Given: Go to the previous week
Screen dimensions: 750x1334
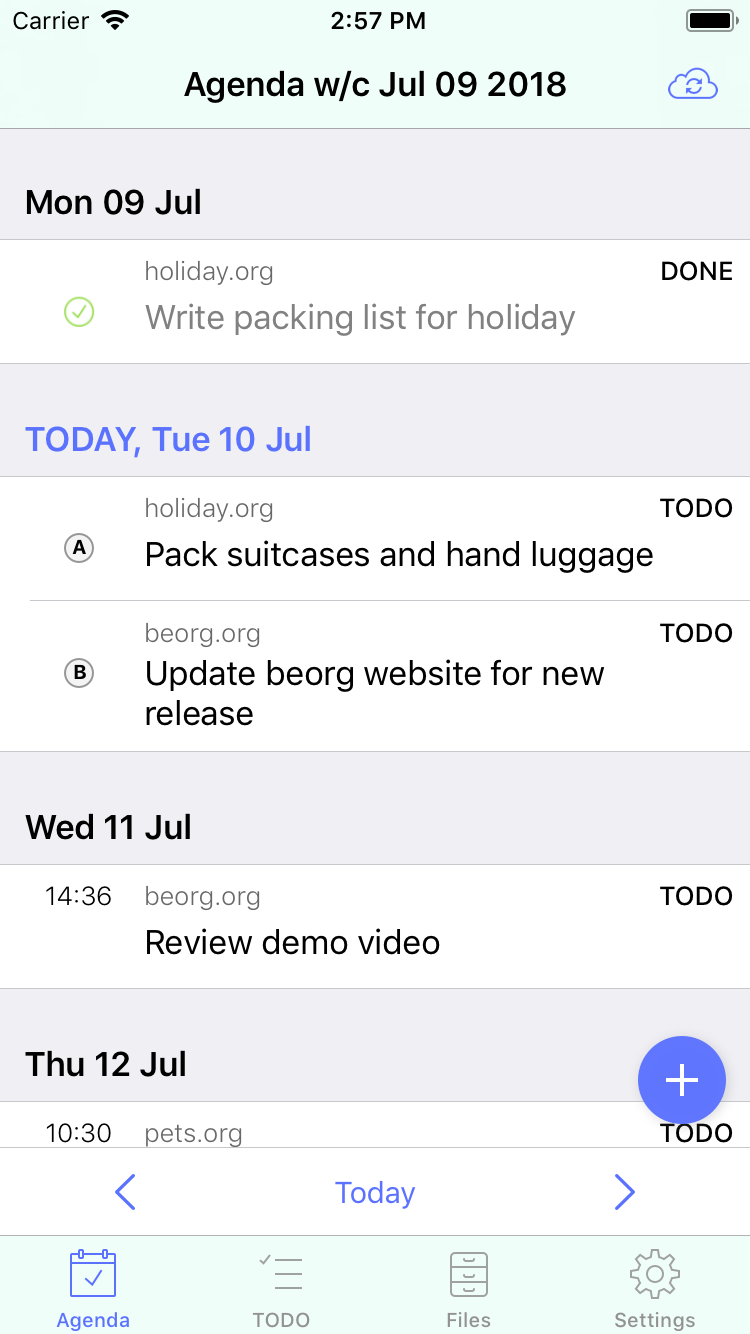Looking at the screenshot, I should (x=125, y=1192).
